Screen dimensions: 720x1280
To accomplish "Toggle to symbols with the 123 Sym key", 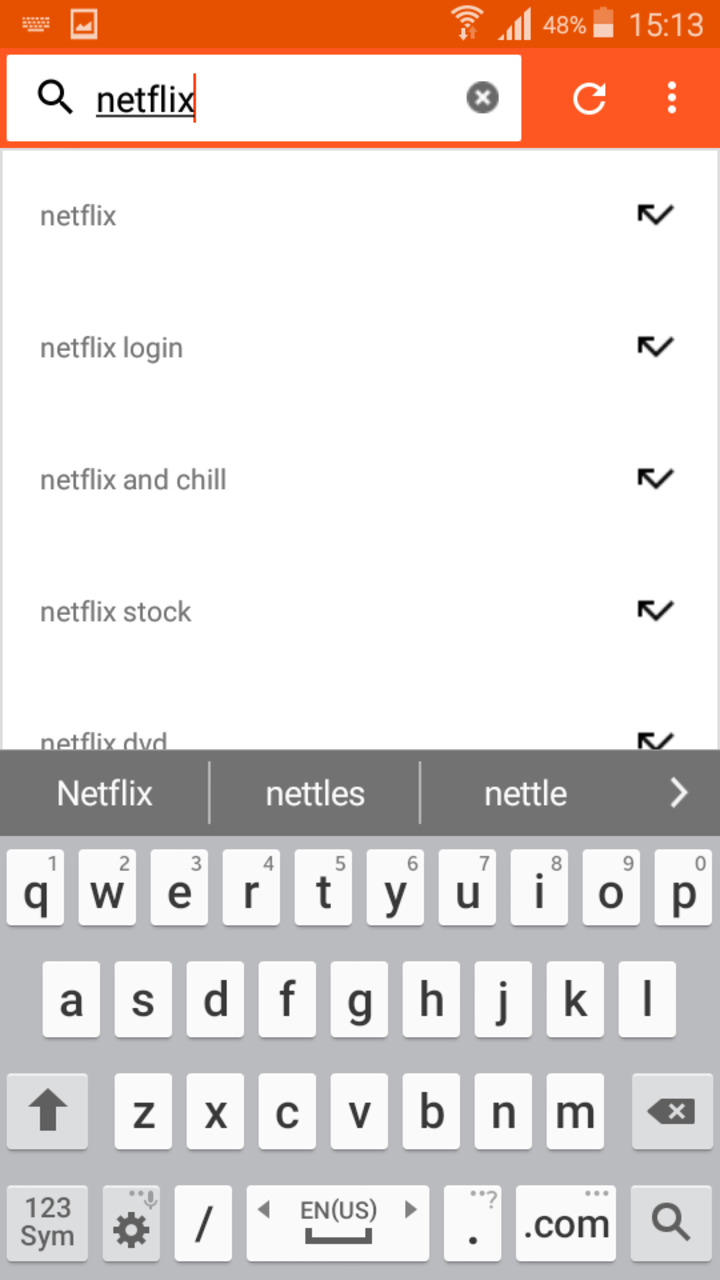I will click(47, 1222).
